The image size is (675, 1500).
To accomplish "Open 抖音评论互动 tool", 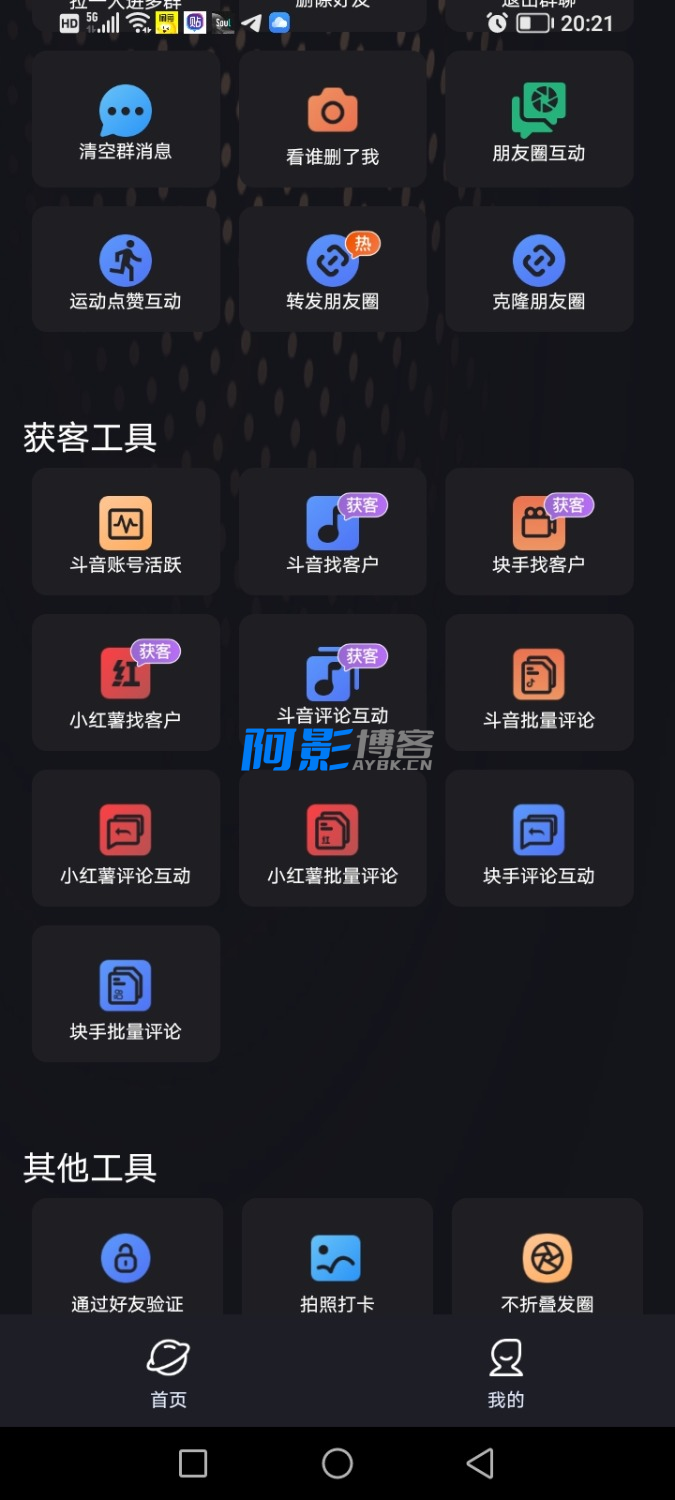I will (332, 684).
